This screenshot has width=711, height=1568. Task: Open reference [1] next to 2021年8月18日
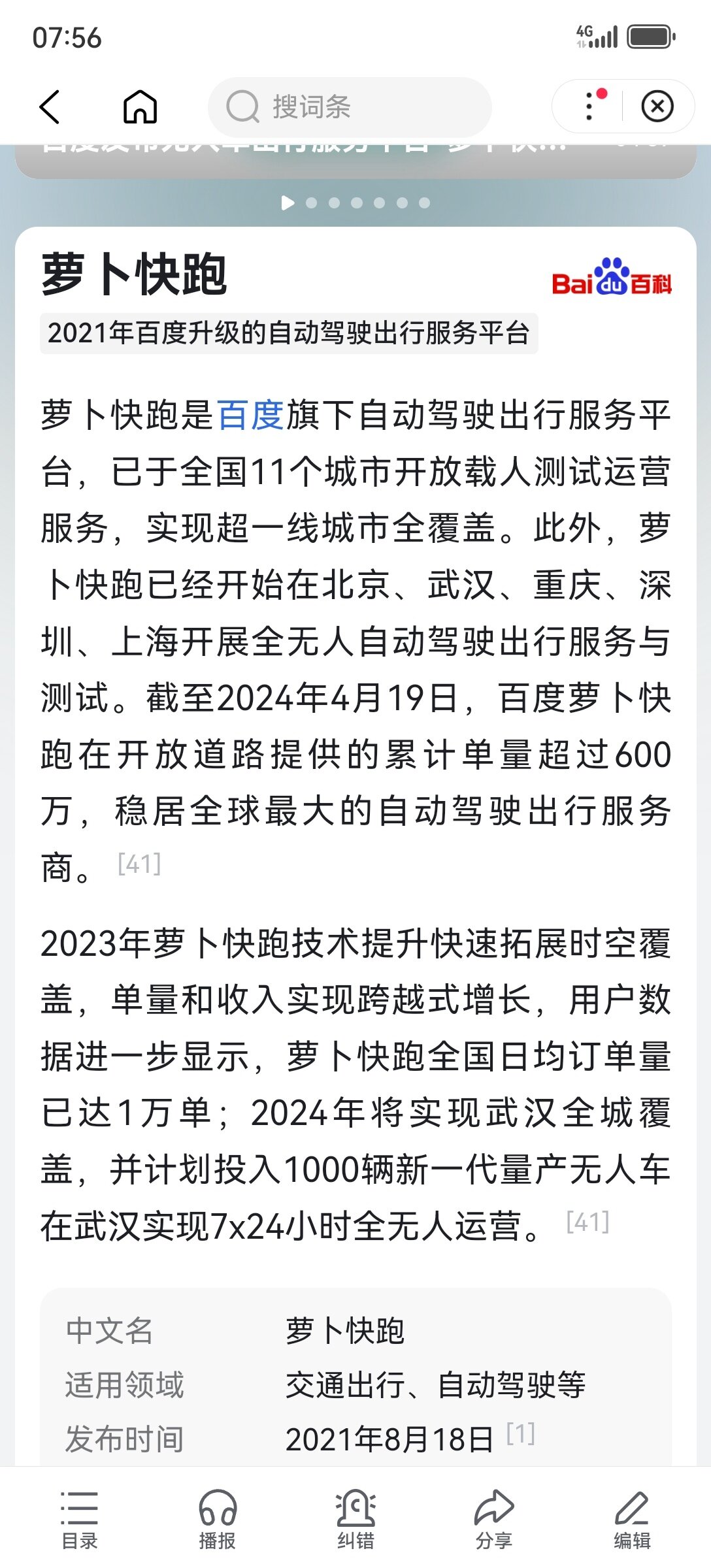521,1433
